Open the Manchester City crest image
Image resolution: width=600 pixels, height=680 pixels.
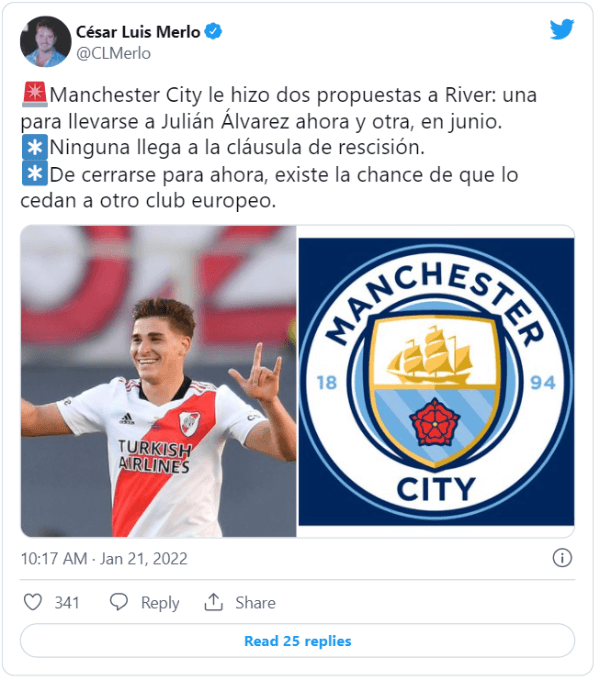pos(436,381)
